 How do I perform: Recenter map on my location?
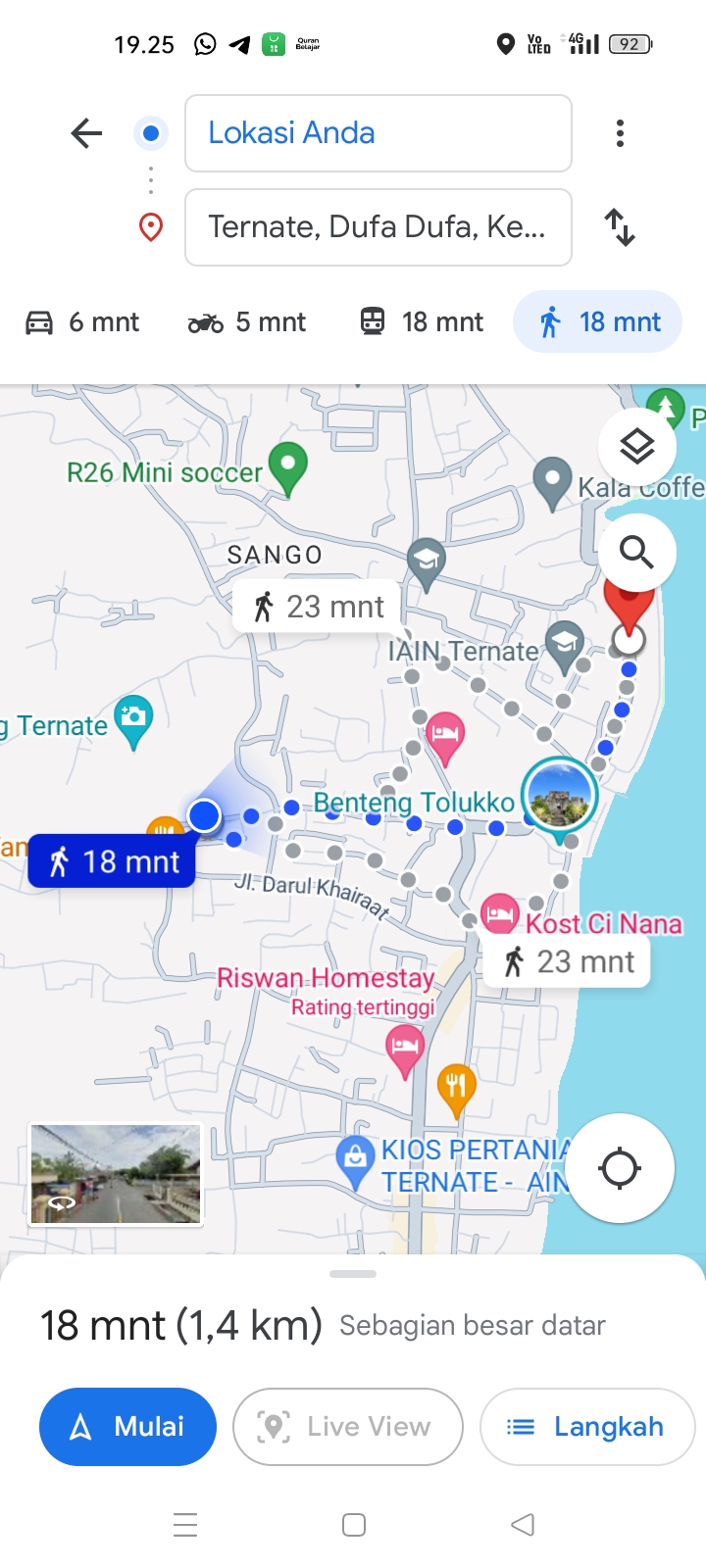(620, 1168)
